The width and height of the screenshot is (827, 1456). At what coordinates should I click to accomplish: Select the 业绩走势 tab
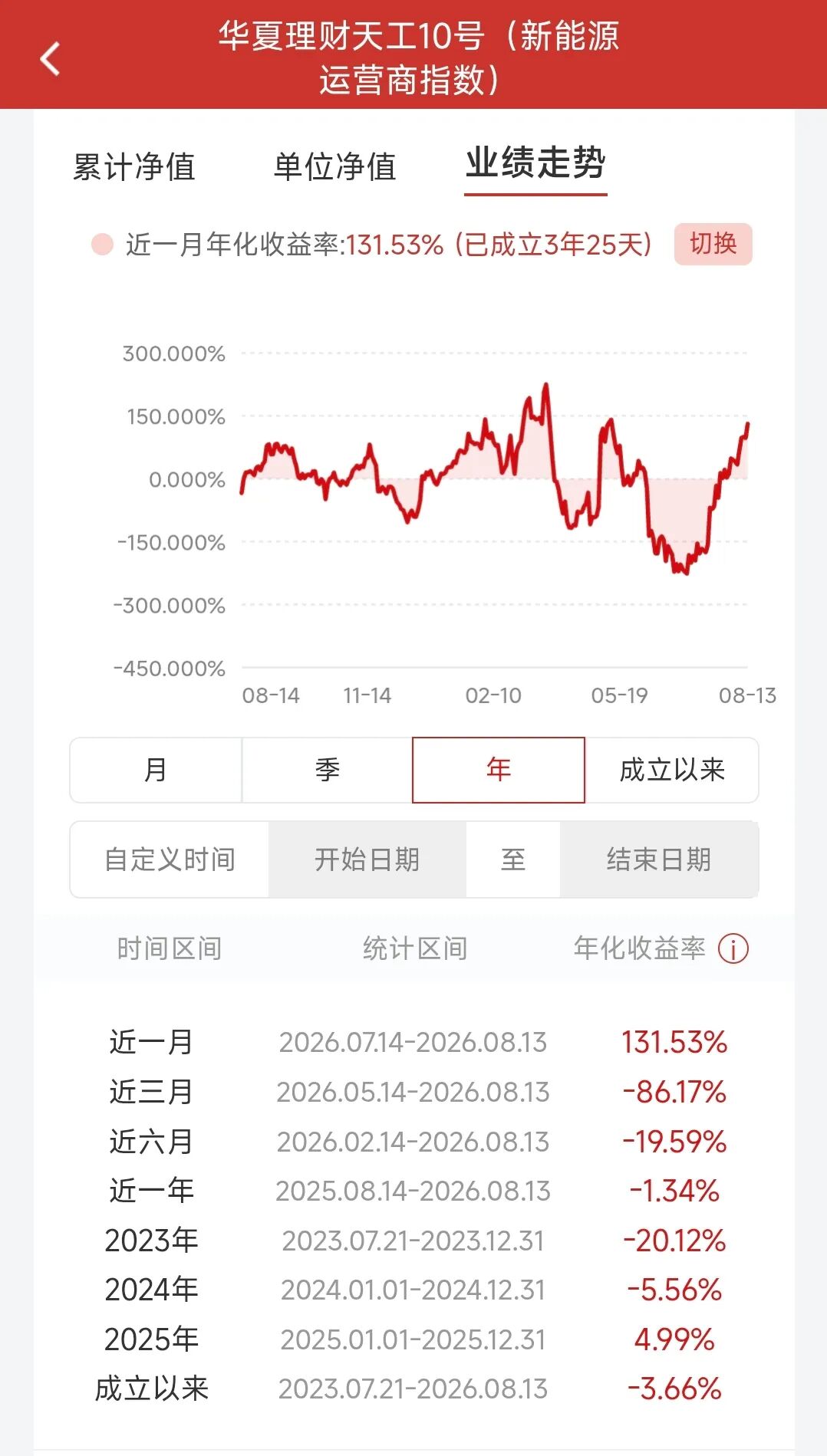coord(535,163)
